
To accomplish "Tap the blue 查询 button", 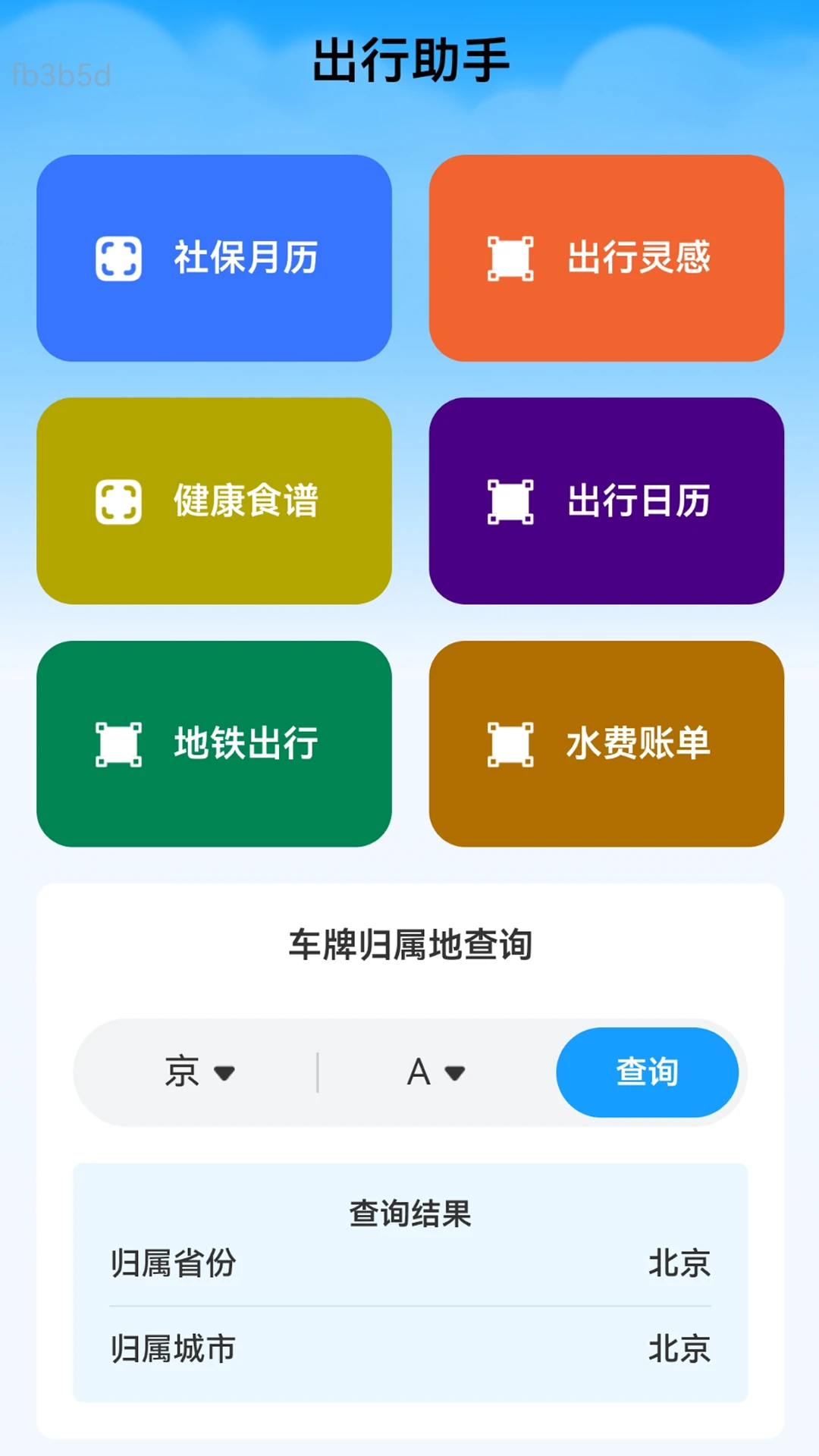I will pos(648,1072).
